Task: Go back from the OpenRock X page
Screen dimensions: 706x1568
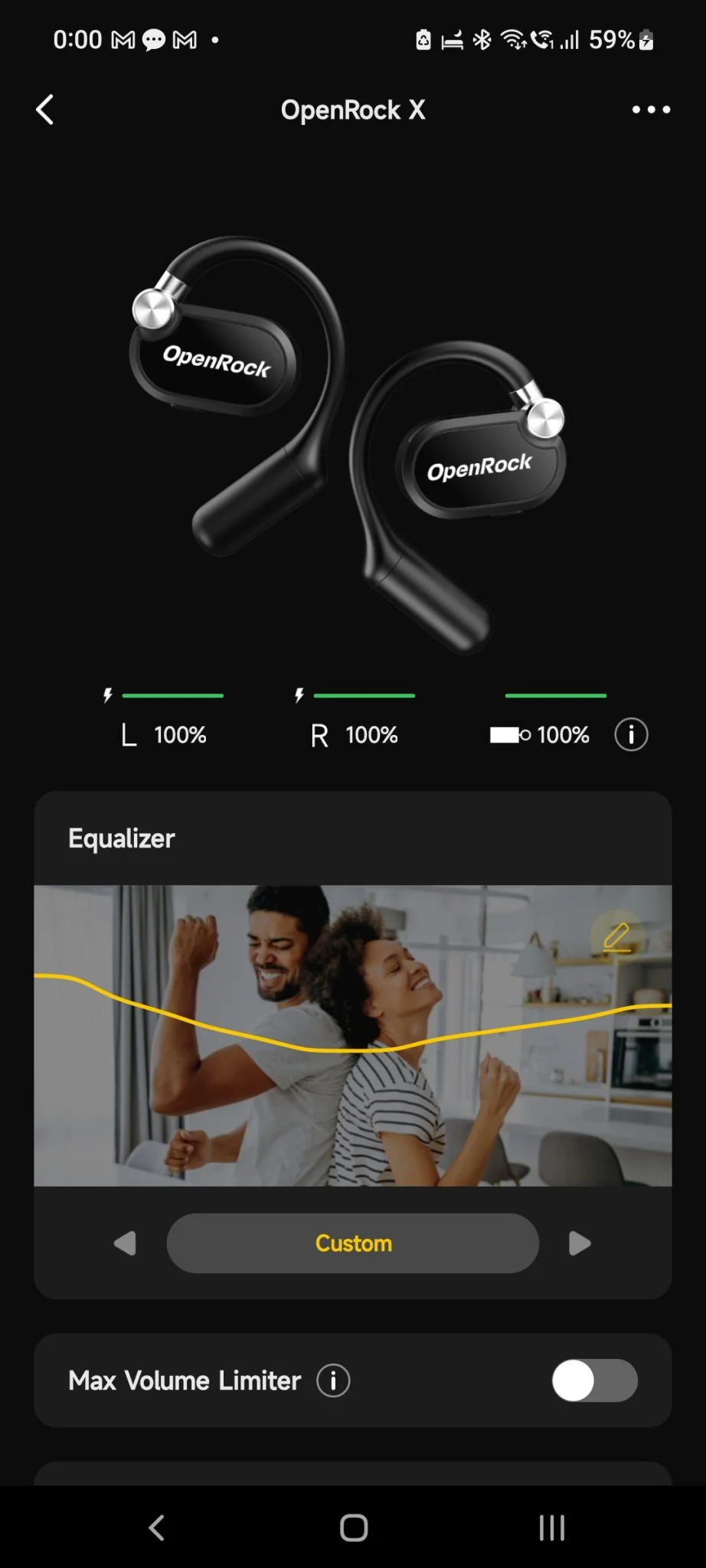Action: click(45, 110)
